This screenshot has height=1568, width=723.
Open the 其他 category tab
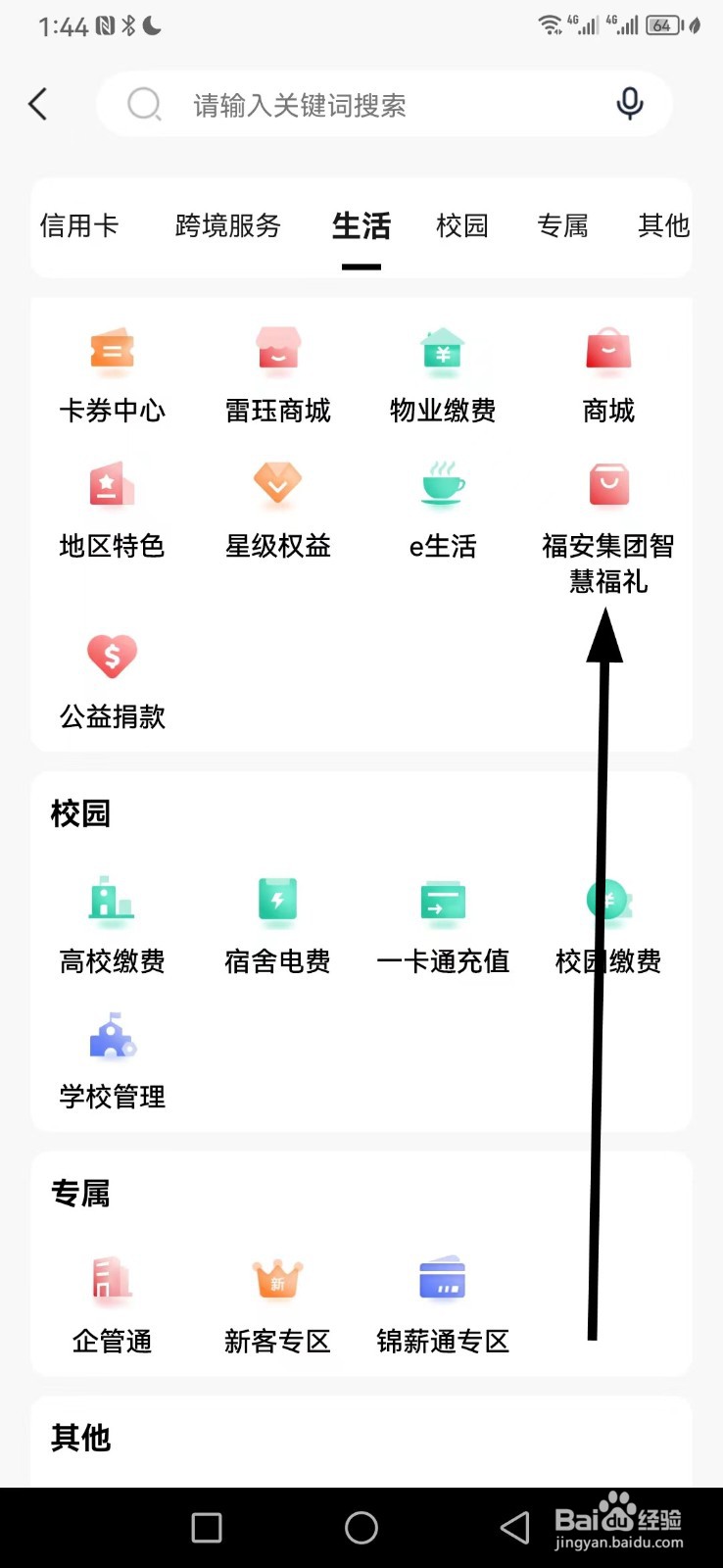coord(663,226)
